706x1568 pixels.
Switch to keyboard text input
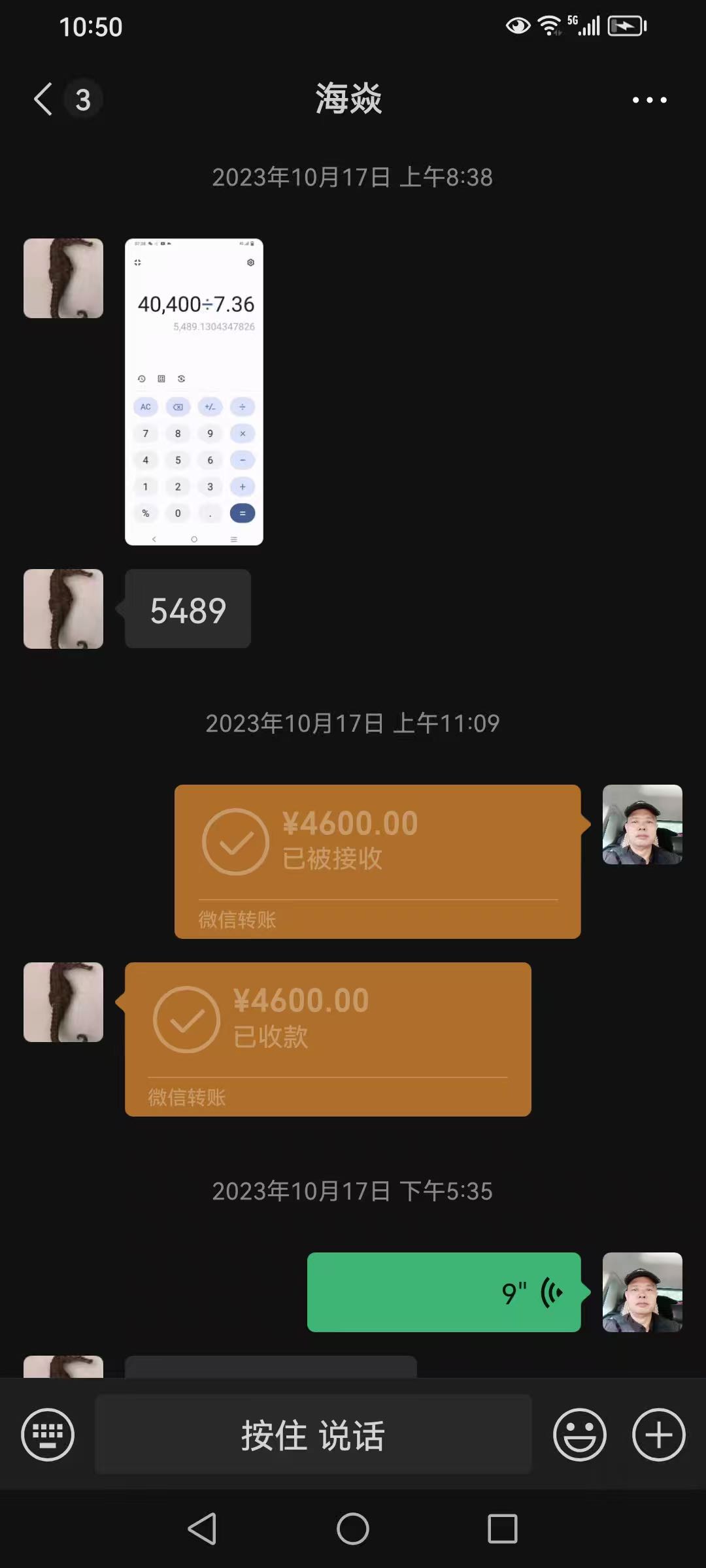pyautogui.click(x=48, y=1435)
